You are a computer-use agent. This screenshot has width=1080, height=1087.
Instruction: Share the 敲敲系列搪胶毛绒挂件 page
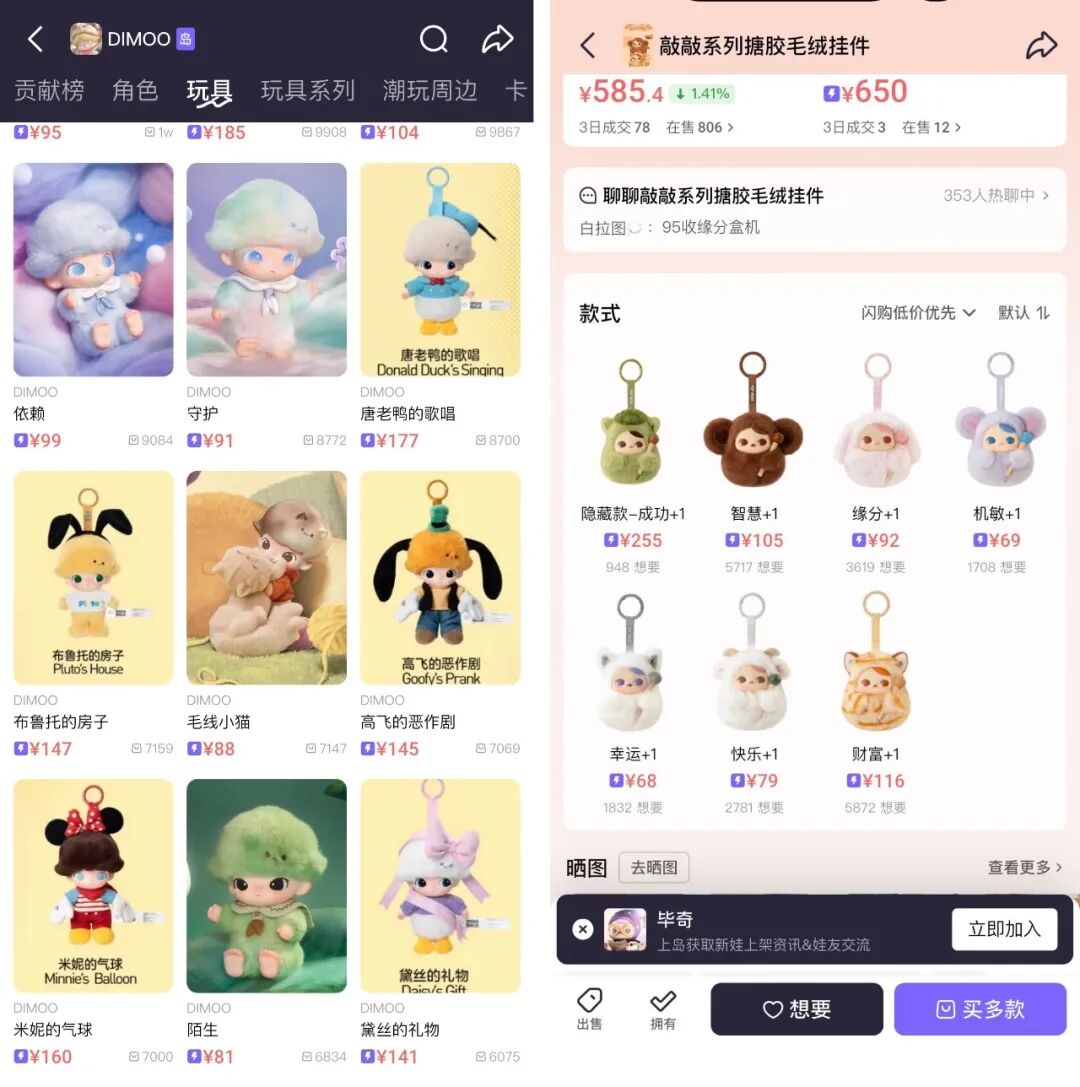tap(1041, 46)
